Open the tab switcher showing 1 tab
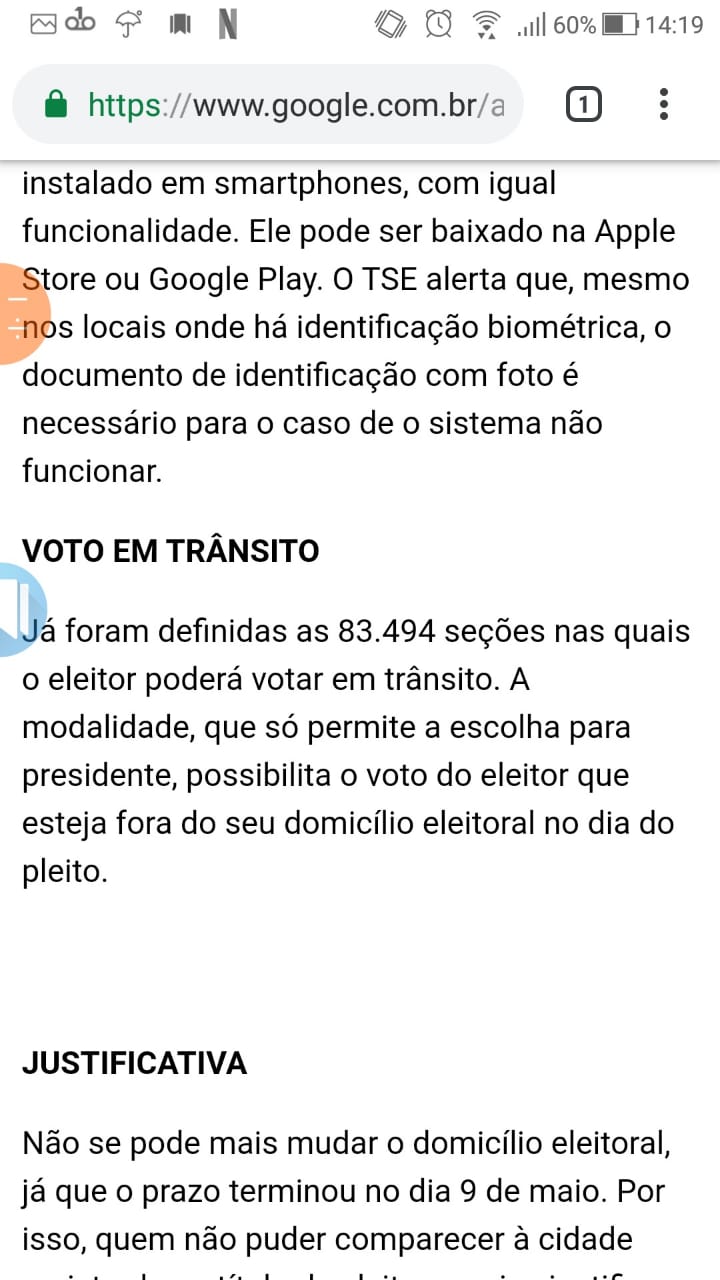 click(x=584, y=104)
